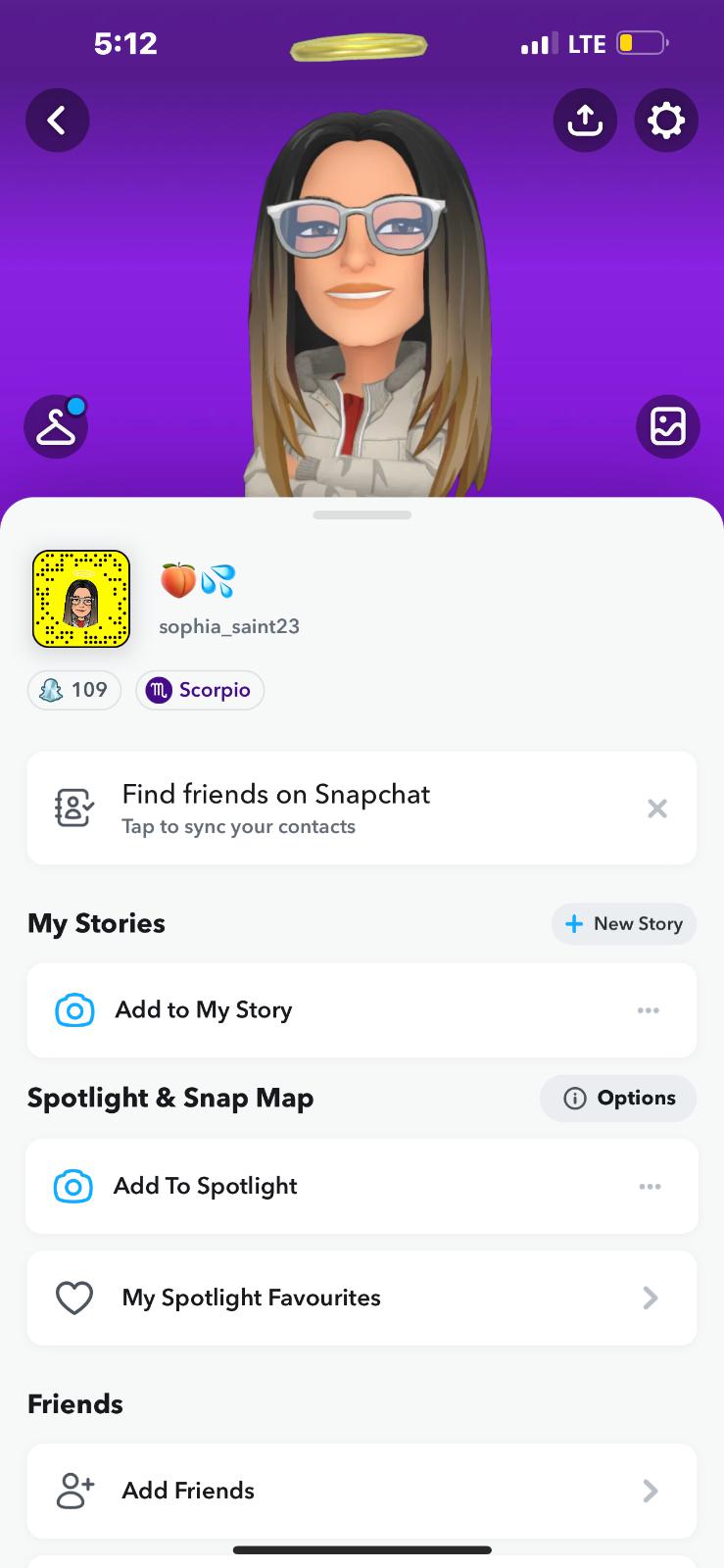Dismiss the Find friends card
Screen dimensions: 724x1568
657,808
